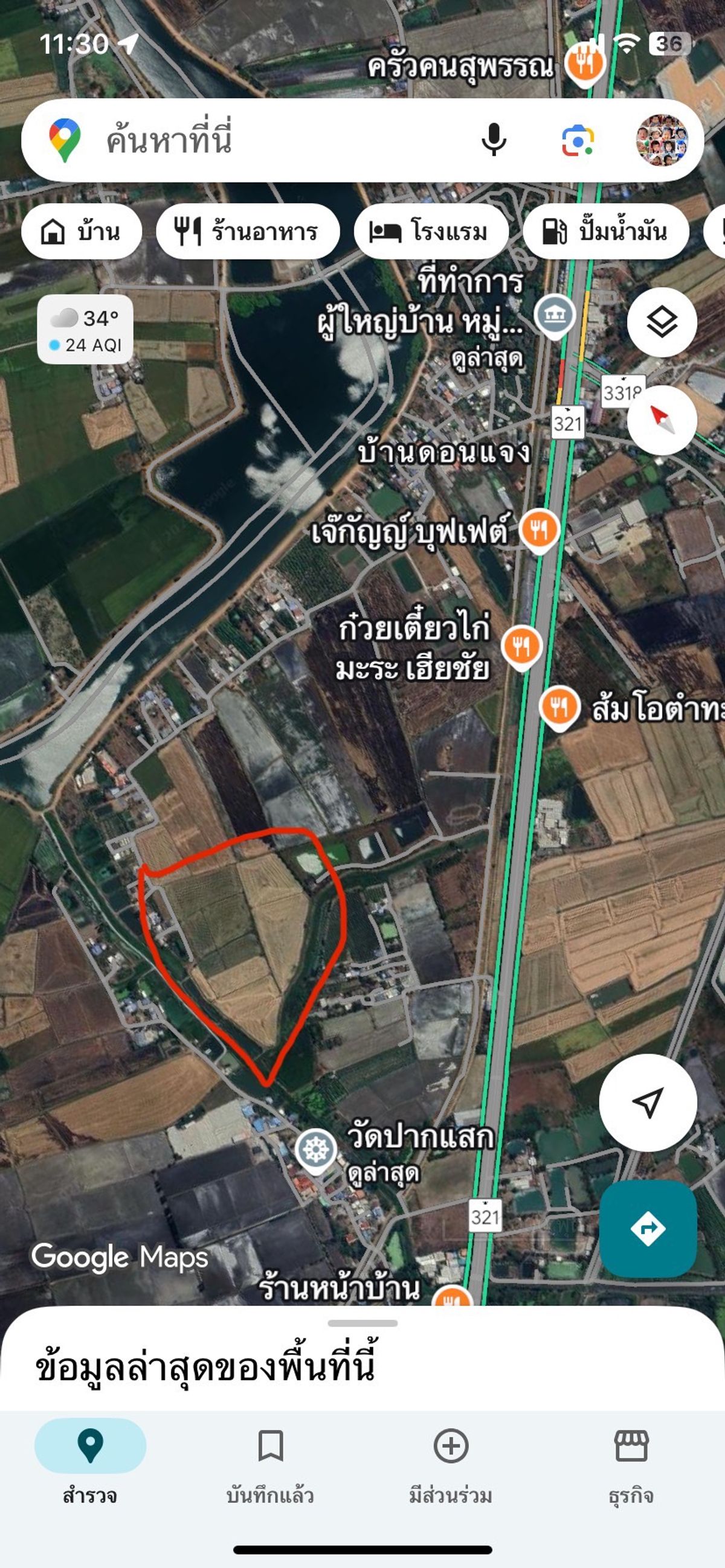
Task: Reset map orientation with the compass
Action: [662, 420]
